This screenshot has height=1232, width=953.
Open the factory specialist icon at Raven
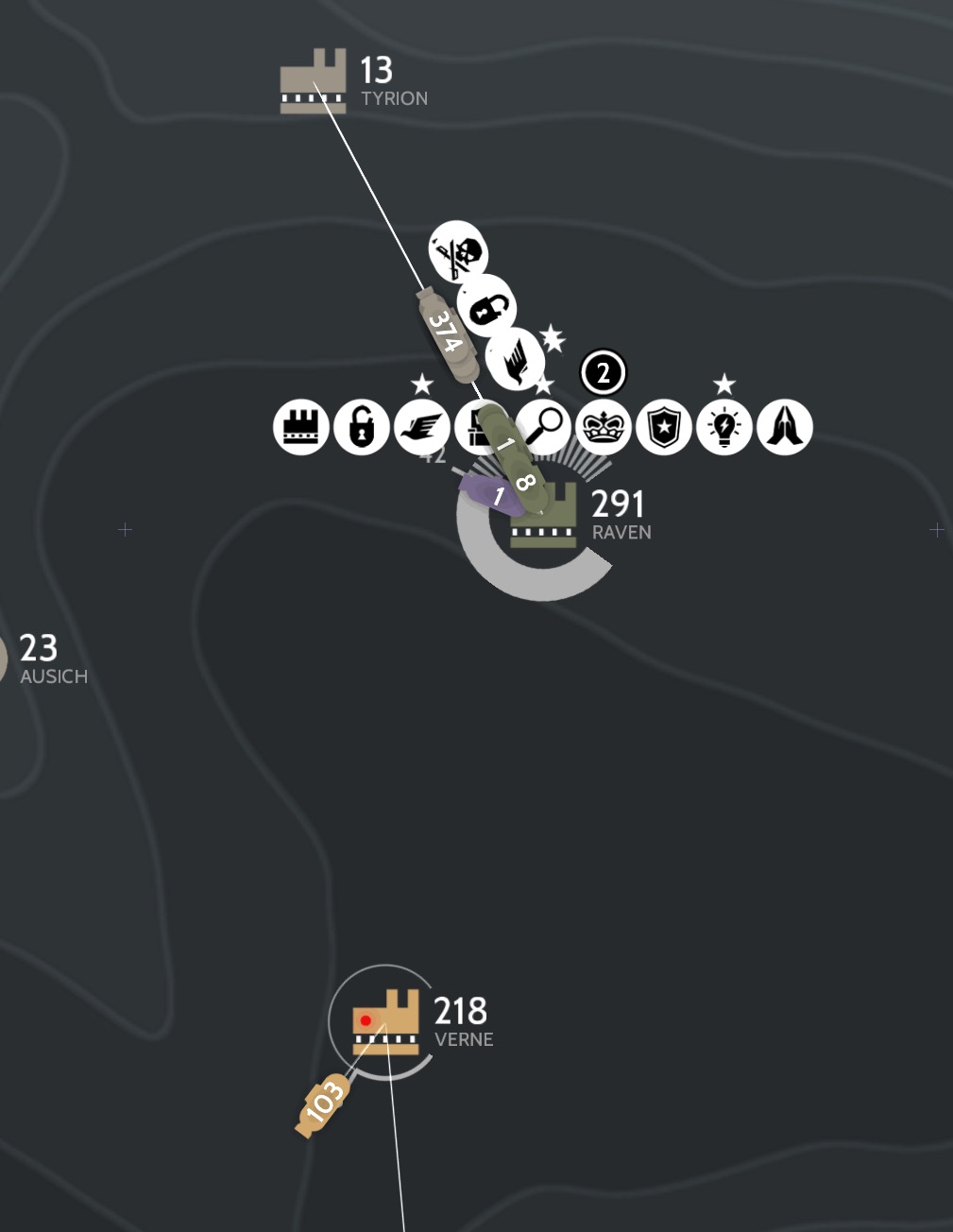coord(301,427)
